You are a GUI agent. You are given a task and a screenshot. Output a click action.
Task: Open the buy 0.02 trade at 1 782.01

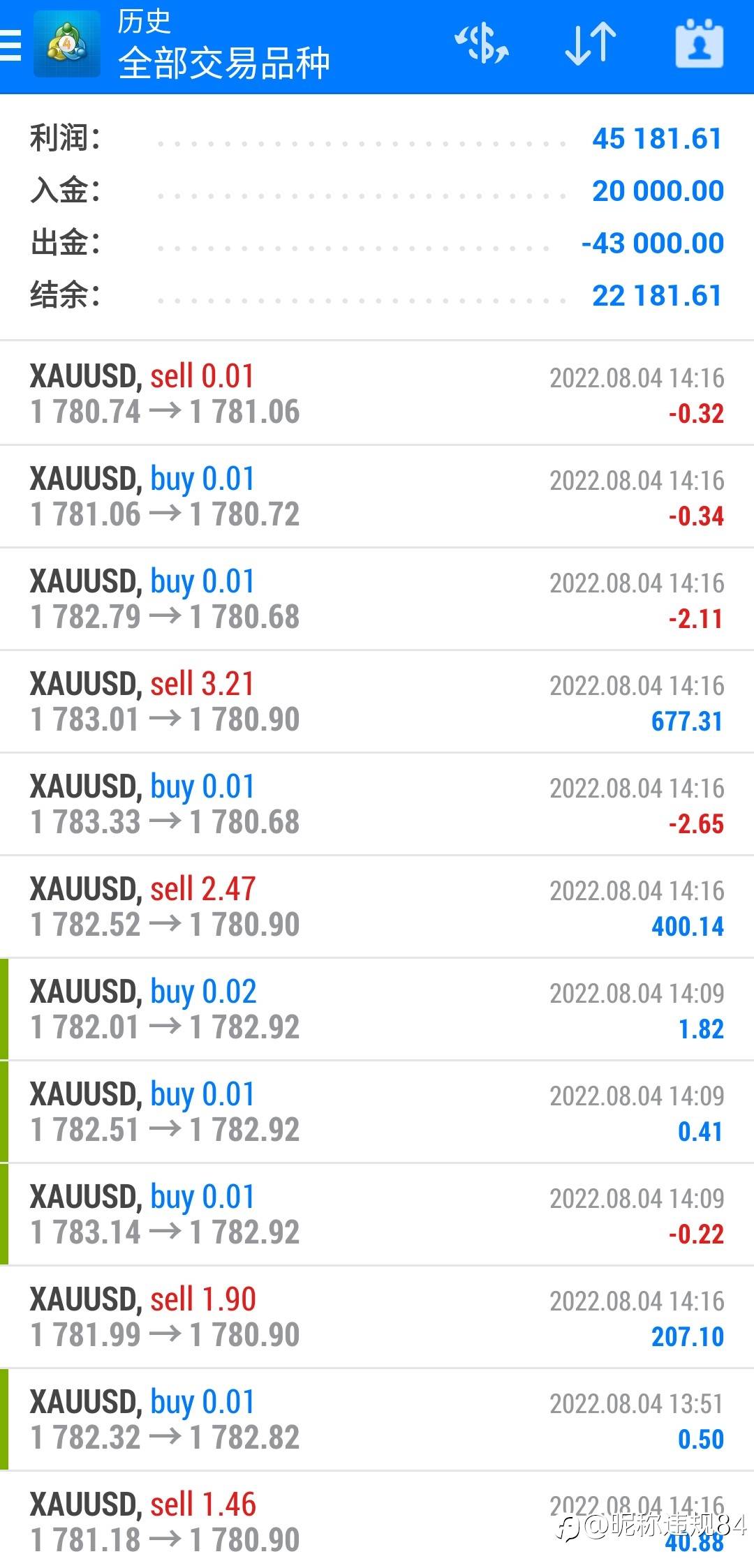click(x=377, y=1009)
